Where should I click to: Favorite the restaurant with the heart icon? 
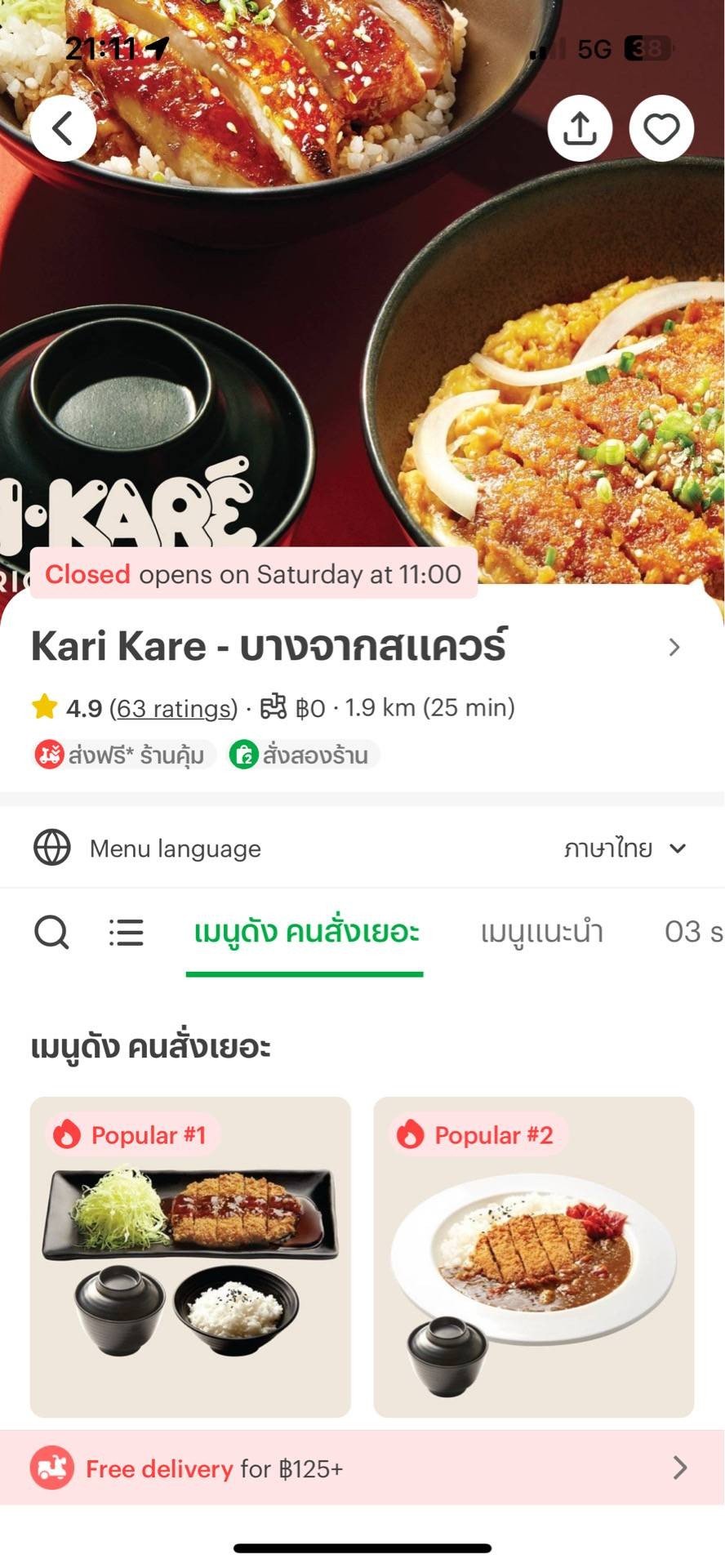[x=661, y=127]
